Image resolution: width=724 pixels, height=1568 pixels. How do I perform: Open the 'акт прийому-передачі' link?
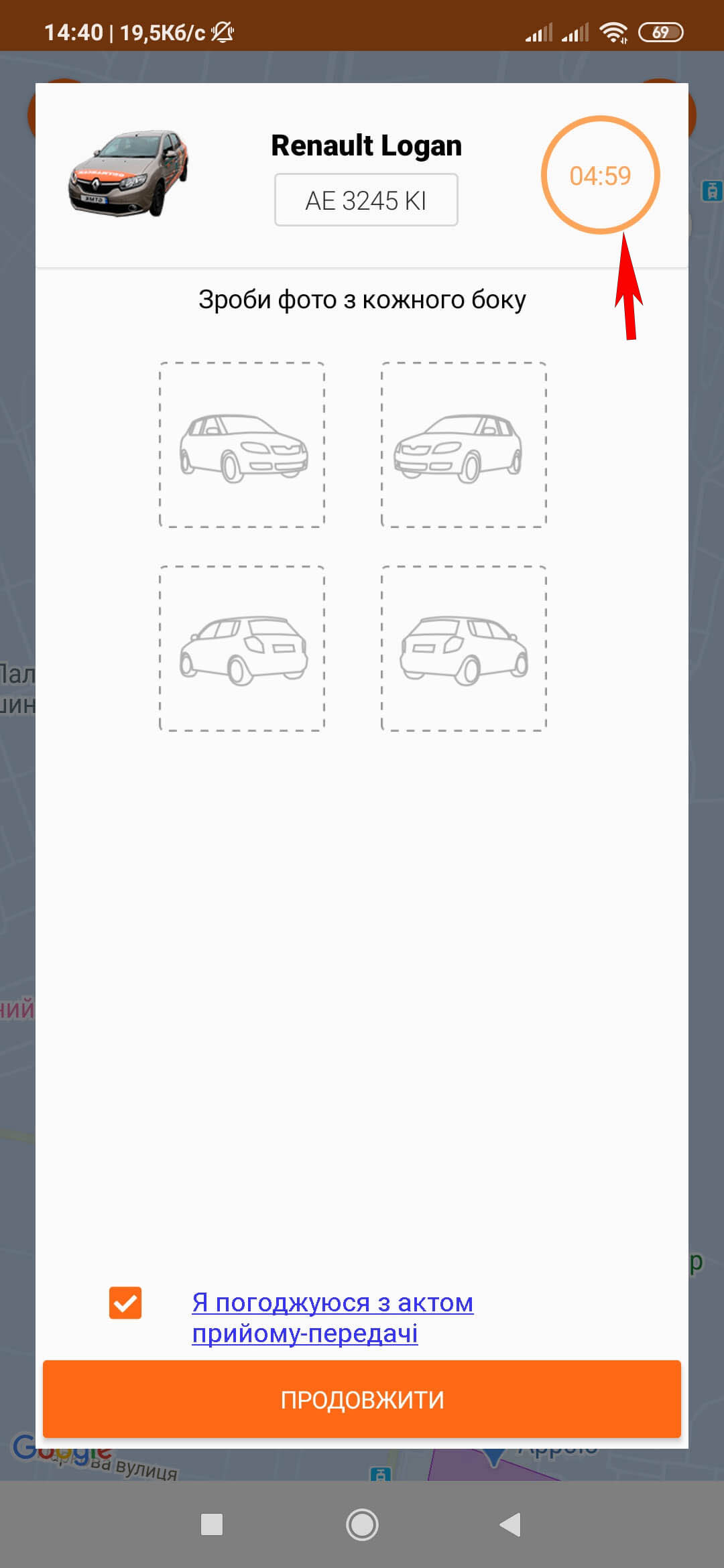[x=333, y=1317]
